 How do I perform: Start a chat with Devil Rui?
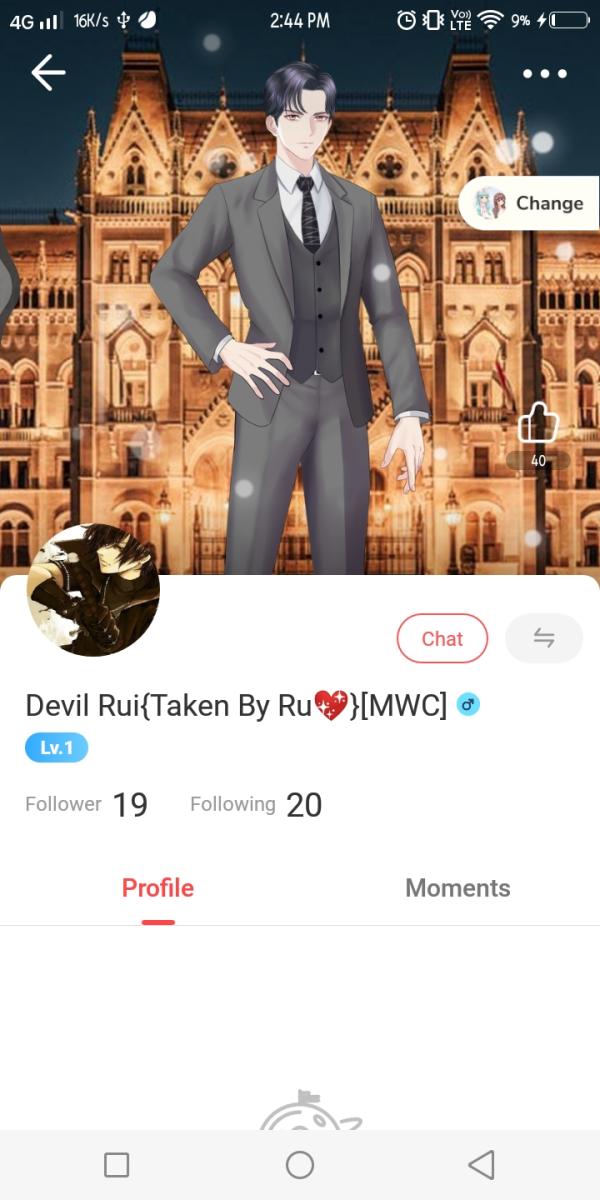click(442, 639)
